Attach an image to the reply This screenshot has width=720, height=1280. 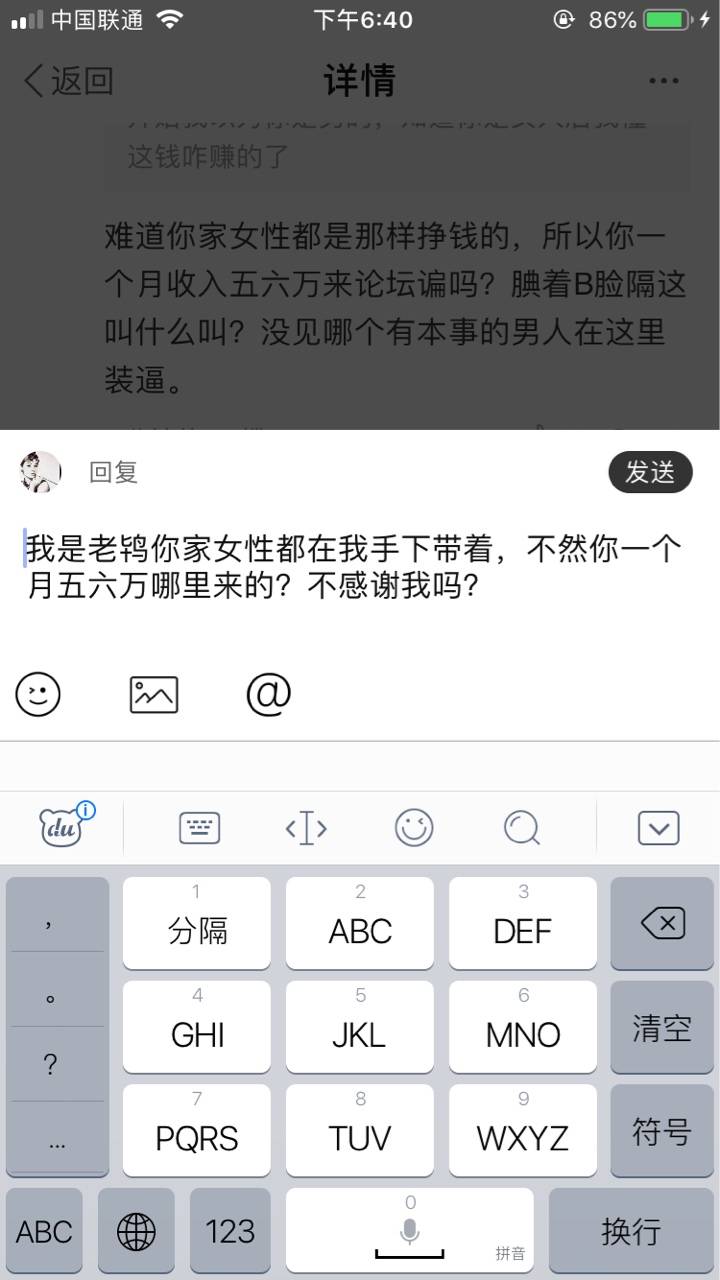click(154, 693)
